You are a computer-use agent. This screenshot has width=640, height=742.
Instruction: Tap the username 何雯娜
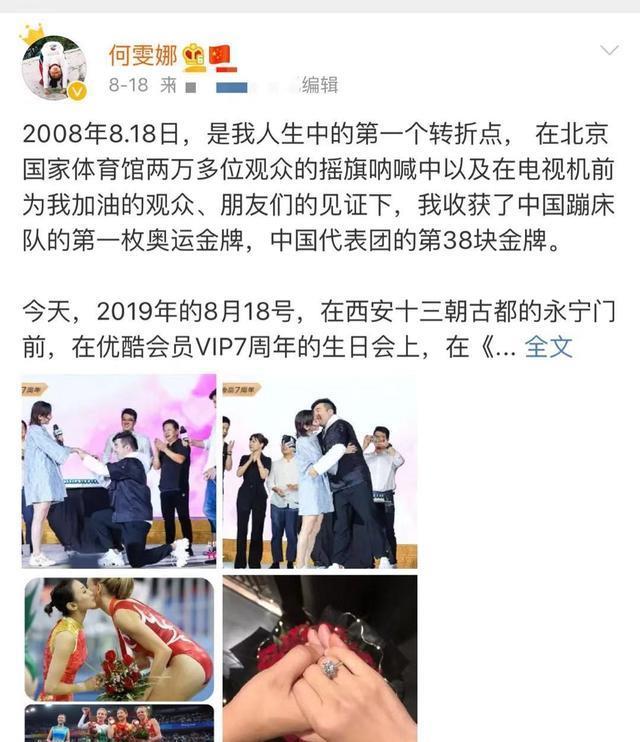142,54
